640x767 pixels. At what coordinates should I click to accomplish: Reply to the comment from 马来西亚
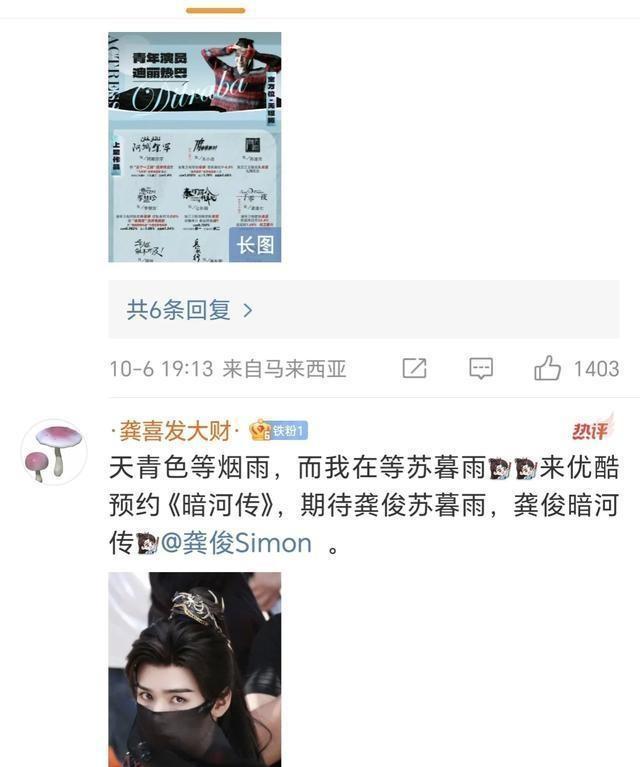[x=481, y=369]
